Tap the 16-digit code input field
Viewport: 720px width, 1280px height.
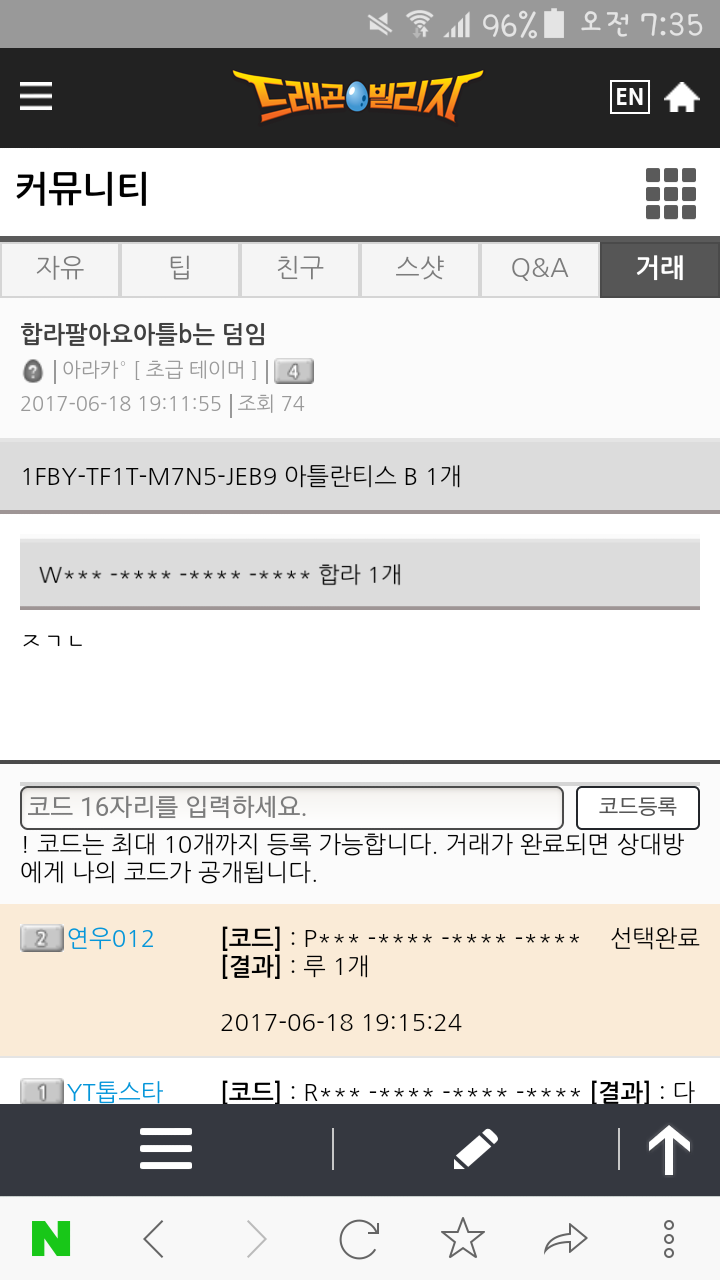coord(292,807)
